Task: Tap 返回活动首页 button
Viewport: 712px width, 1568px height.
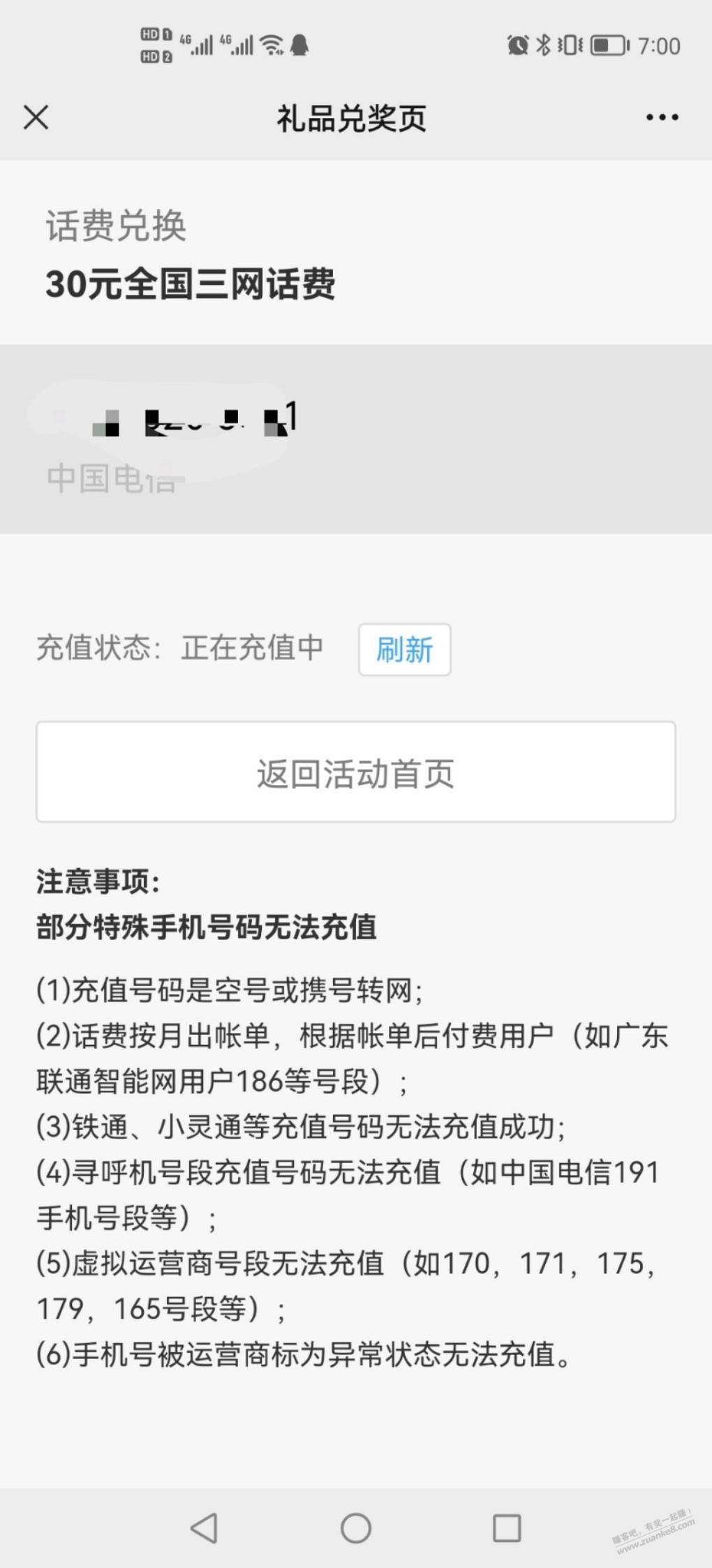Action: pyautogui.click(x=356, y=772)
